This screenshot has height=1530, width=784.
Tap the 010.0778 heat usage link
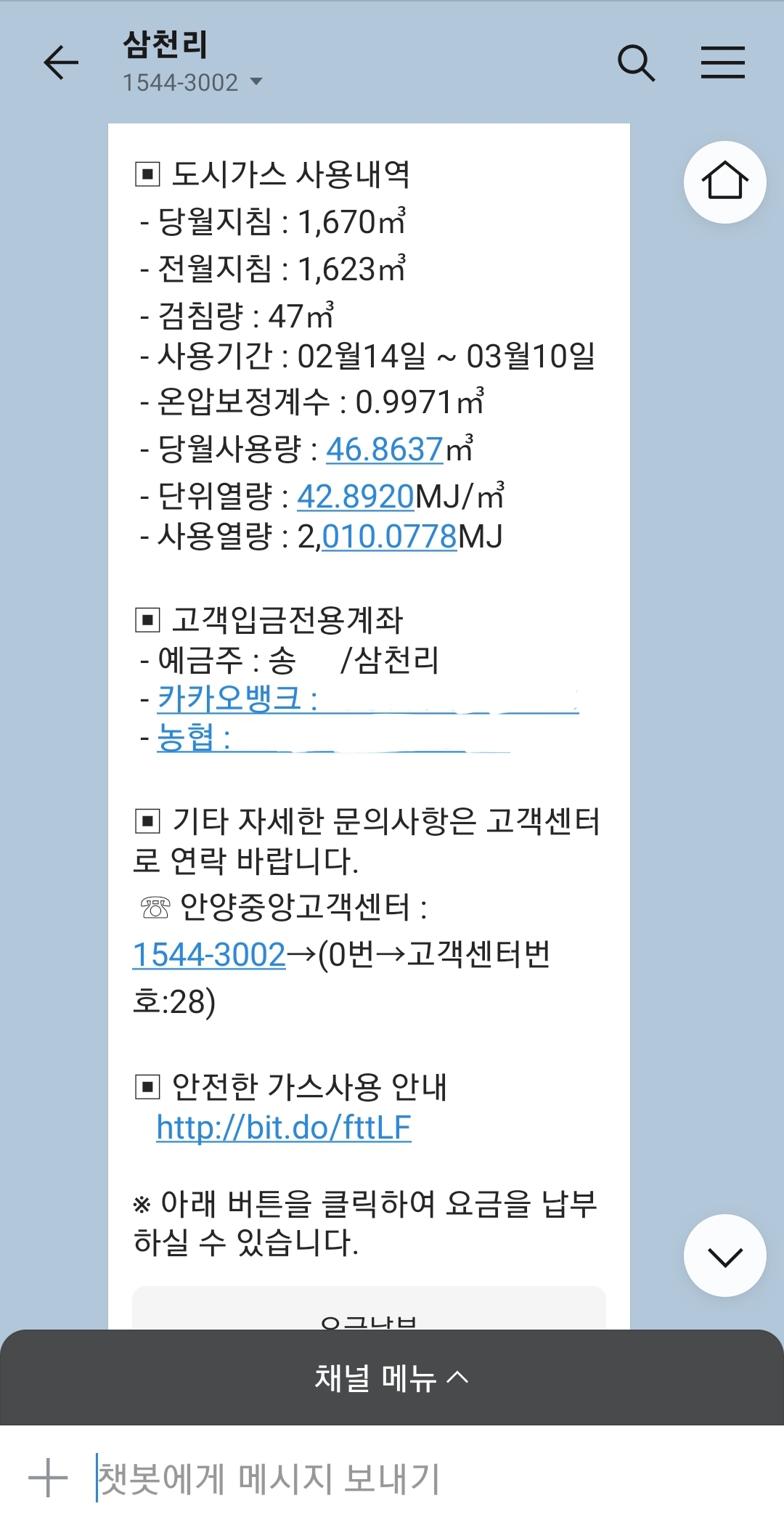coord(389,537)
